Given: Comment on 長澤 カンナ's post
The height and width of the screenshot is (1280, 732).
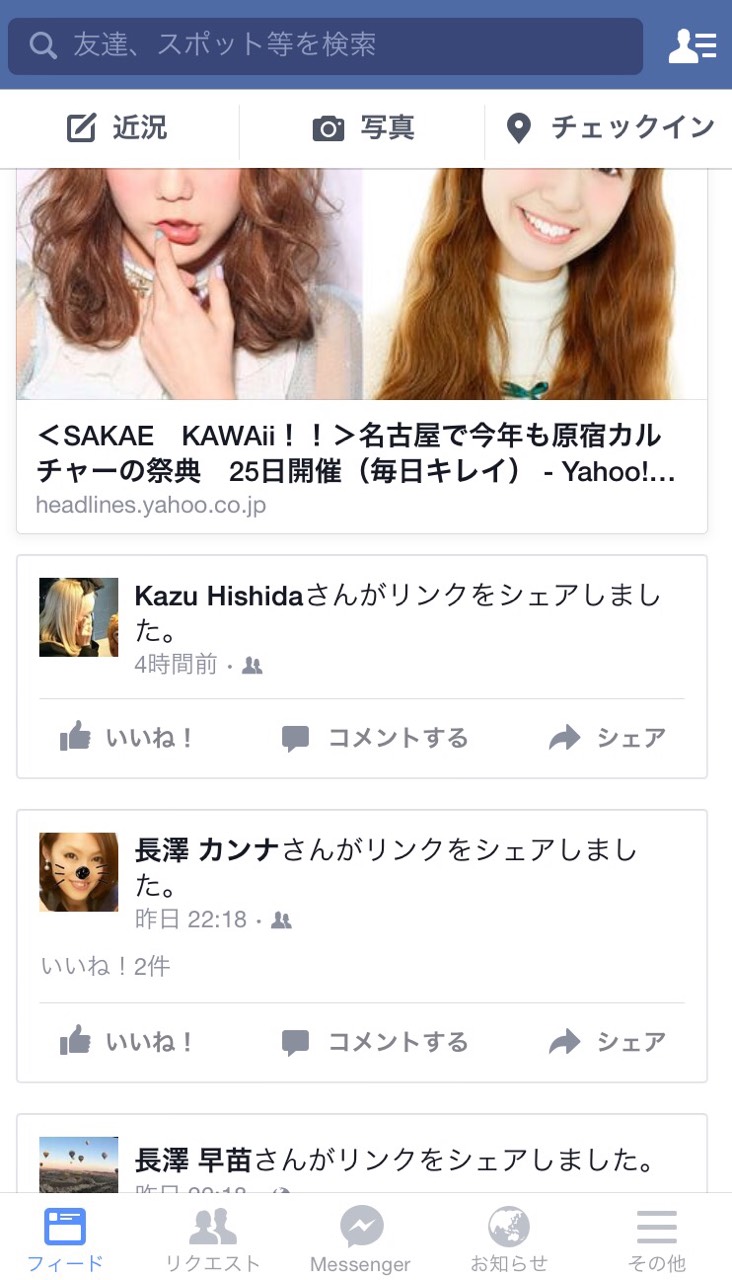Looking at the screenshot, I should pos(375,1042).
